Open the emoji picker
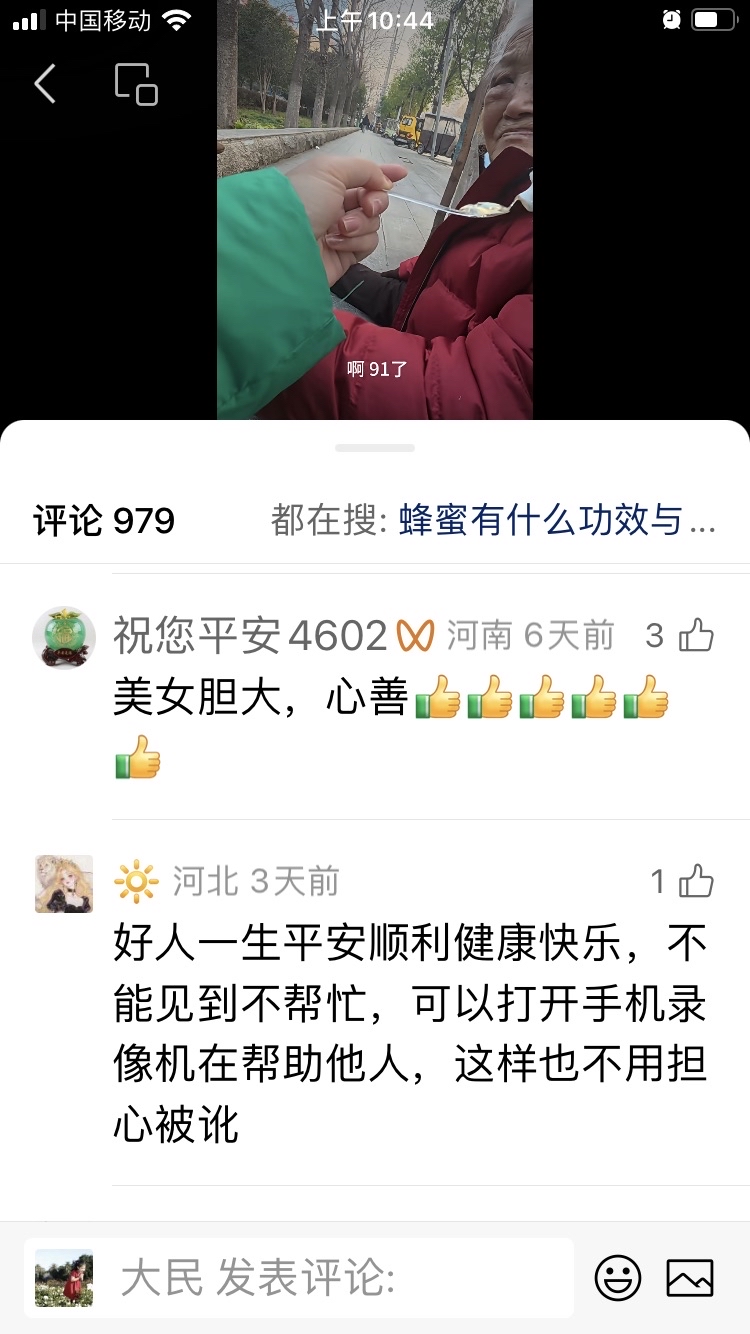The image size is (750, 1334). tap(618, 1278)
